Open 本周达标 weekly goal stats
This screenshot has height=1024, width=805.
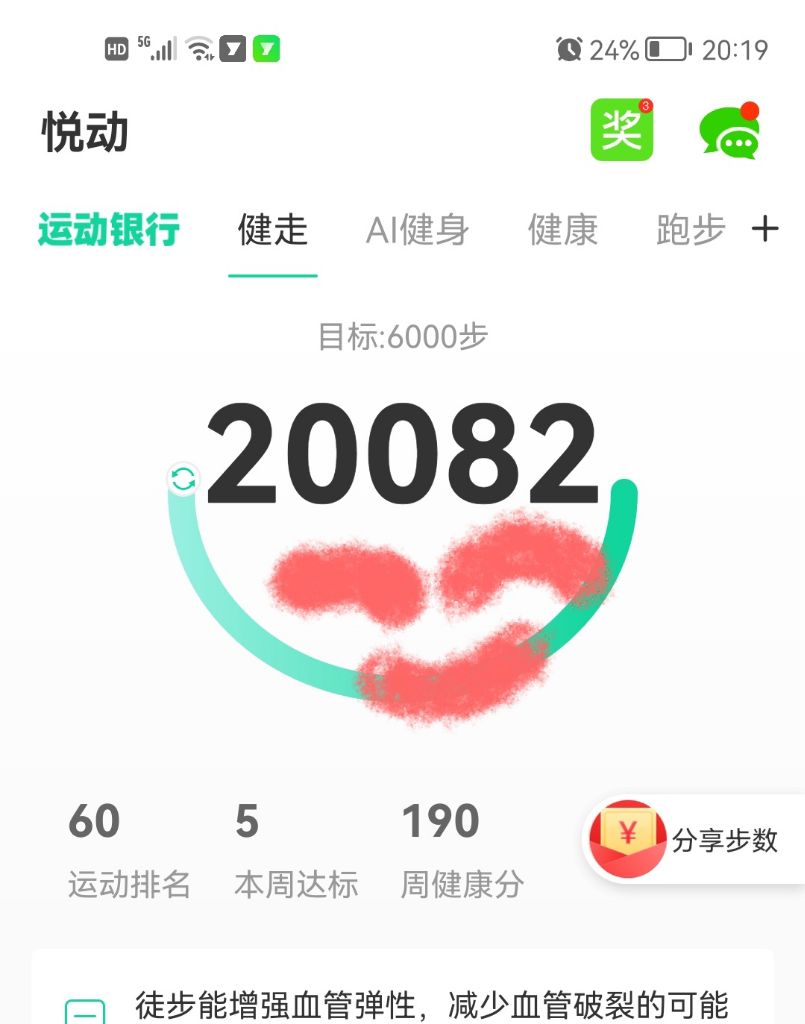tap(295, 850)
